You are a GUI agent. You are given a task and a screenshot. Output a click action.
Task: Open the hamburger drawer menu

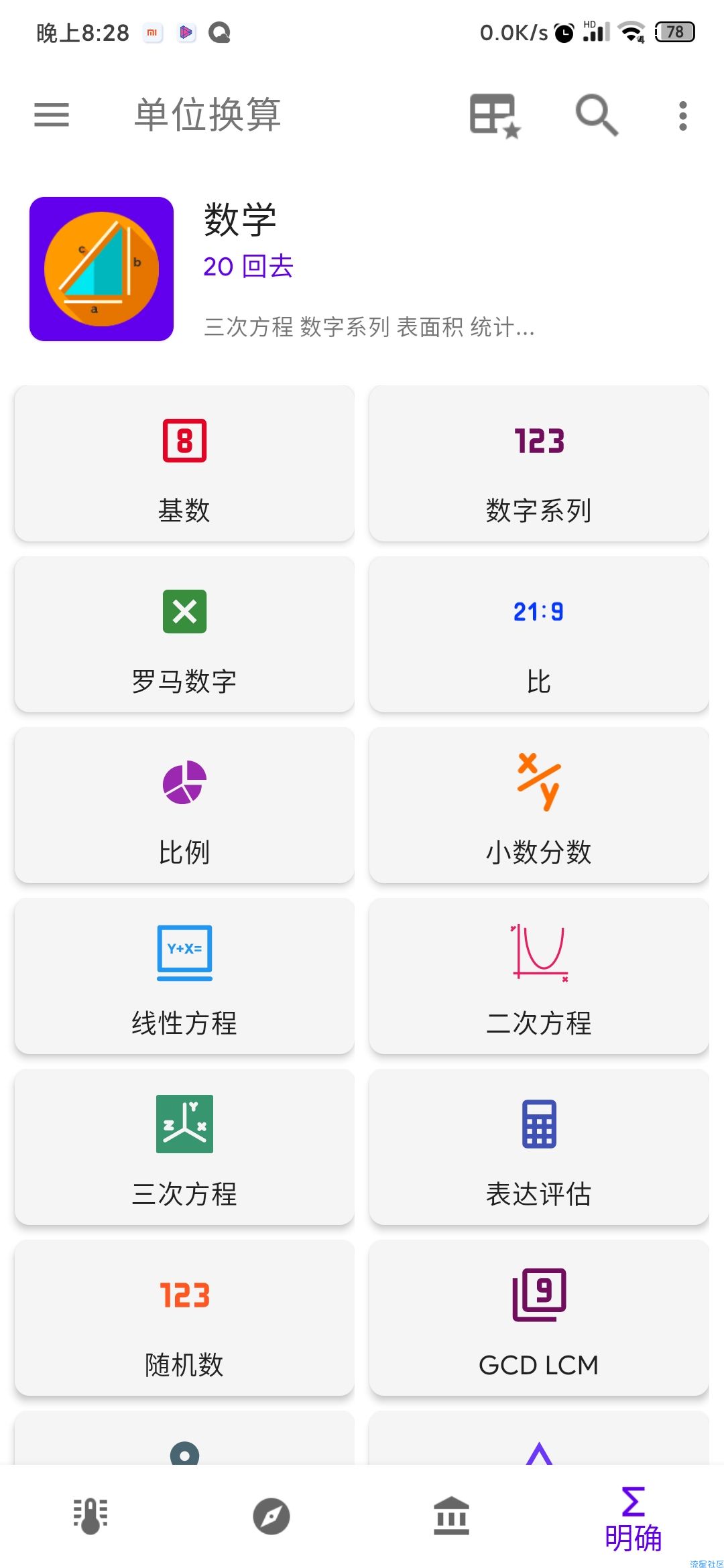coord(52,115)
